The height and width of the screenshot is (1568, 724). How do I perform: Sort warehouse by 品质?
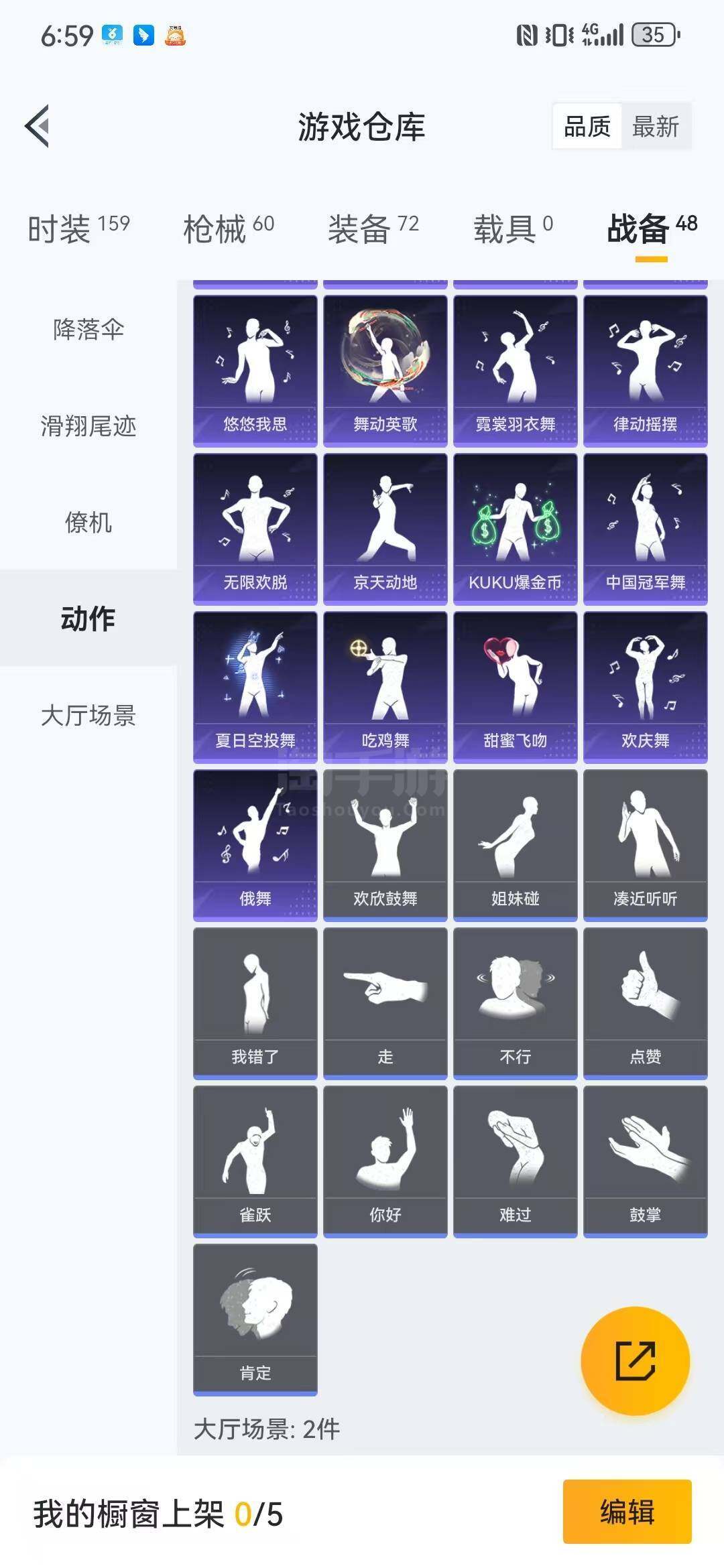pos(587,126)
